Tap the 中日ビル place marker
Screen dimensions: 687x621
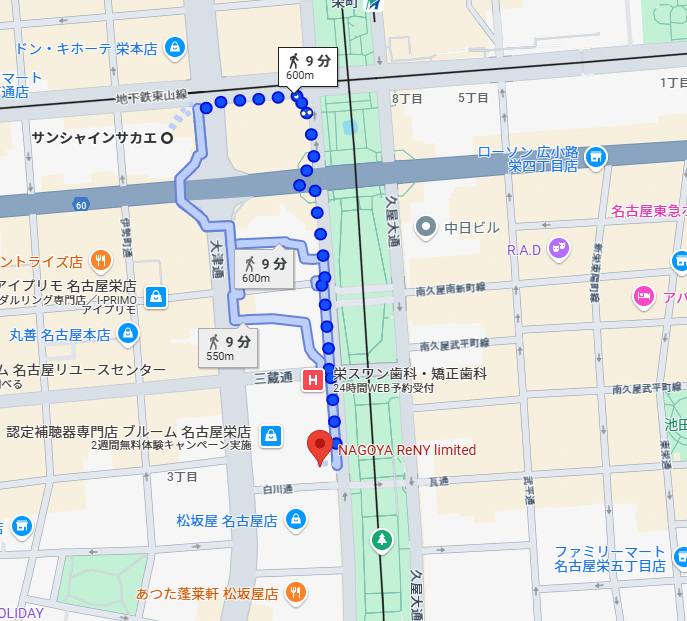(428, 227)
